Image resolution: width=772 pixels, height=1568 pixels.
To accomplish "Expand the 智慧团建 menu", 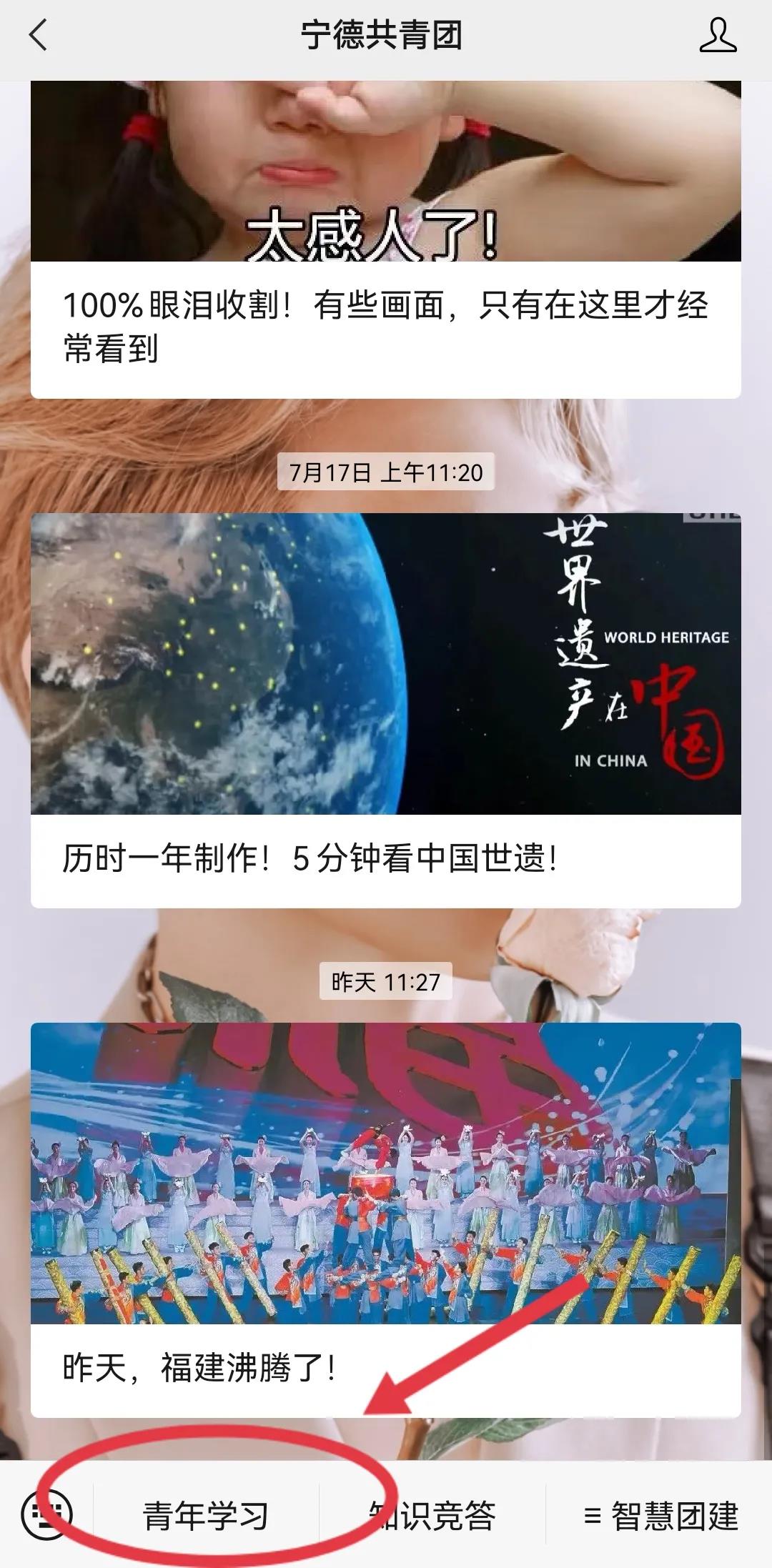I will (x=660, y=1516).
